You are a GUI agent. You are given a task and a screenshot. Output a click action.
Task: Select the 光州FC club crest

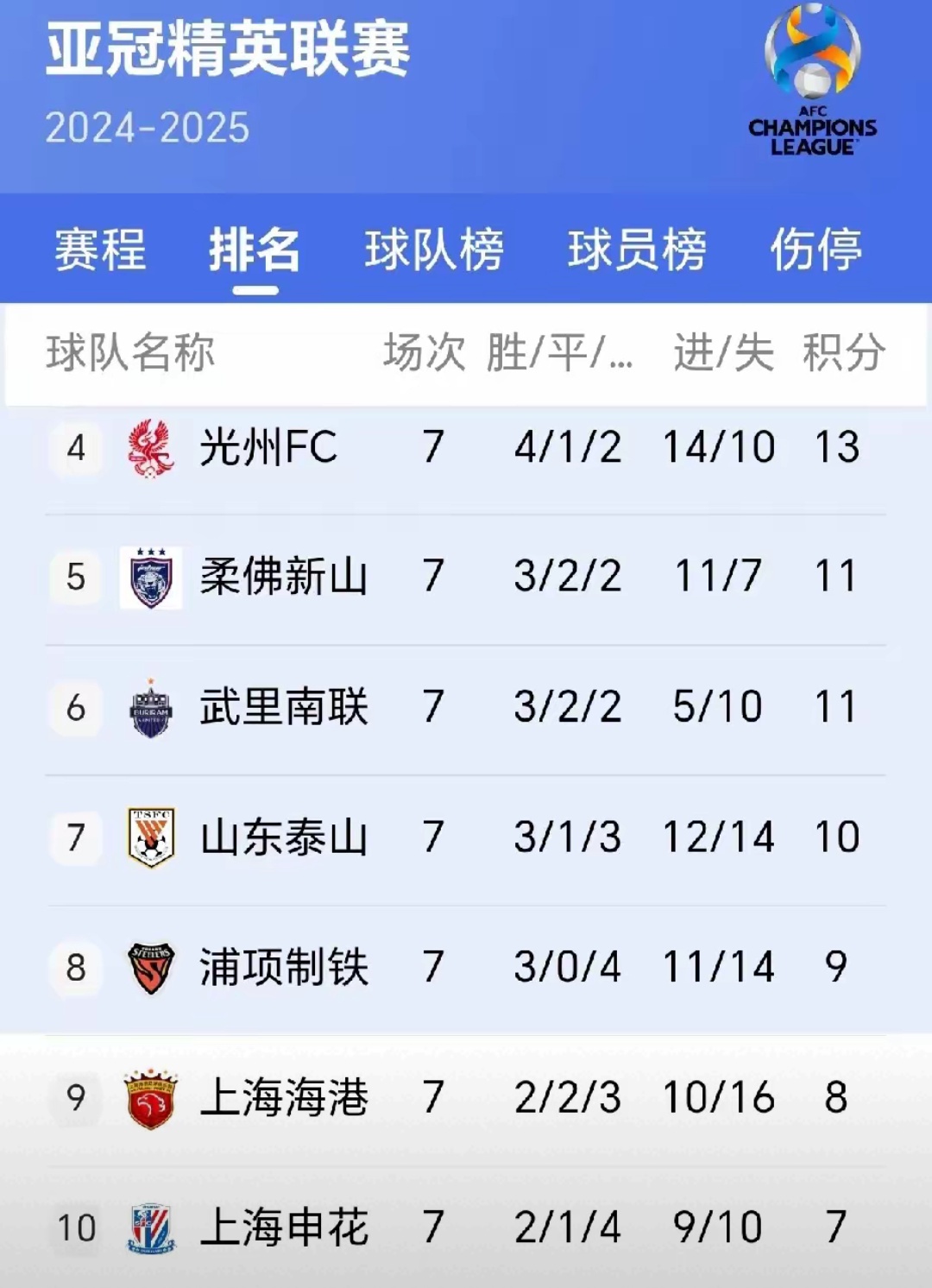(x=148, y=446)
